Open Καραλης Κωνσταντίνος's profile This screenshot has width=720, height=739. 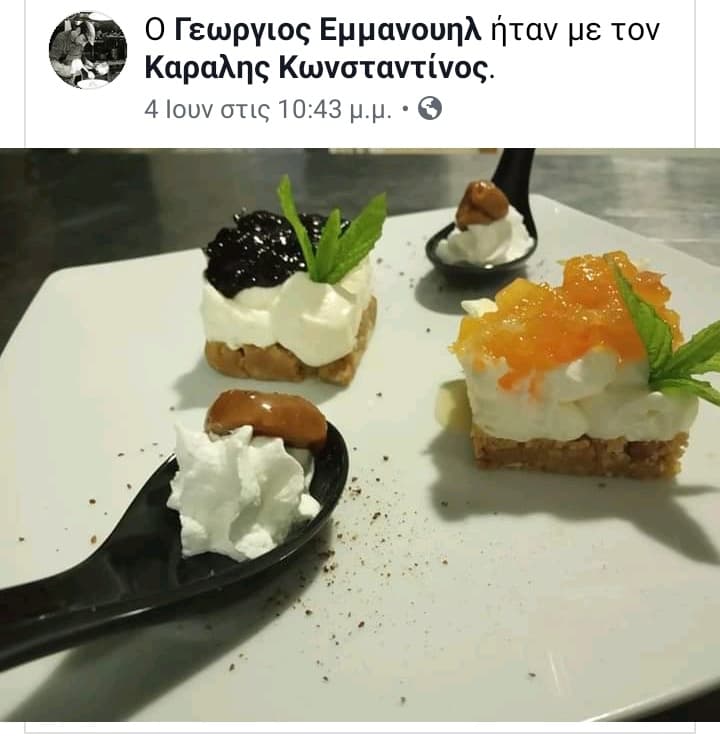(x=317, y=69)
